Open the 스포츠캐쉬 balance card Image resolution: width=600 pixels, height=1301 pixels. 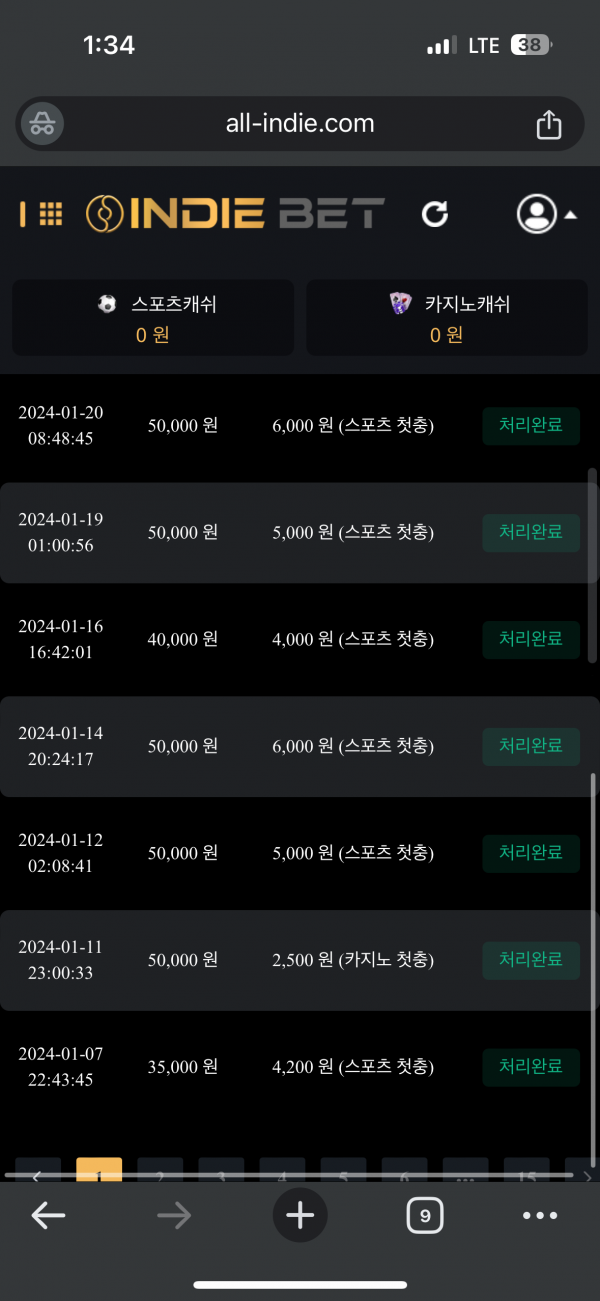point(153,318)
